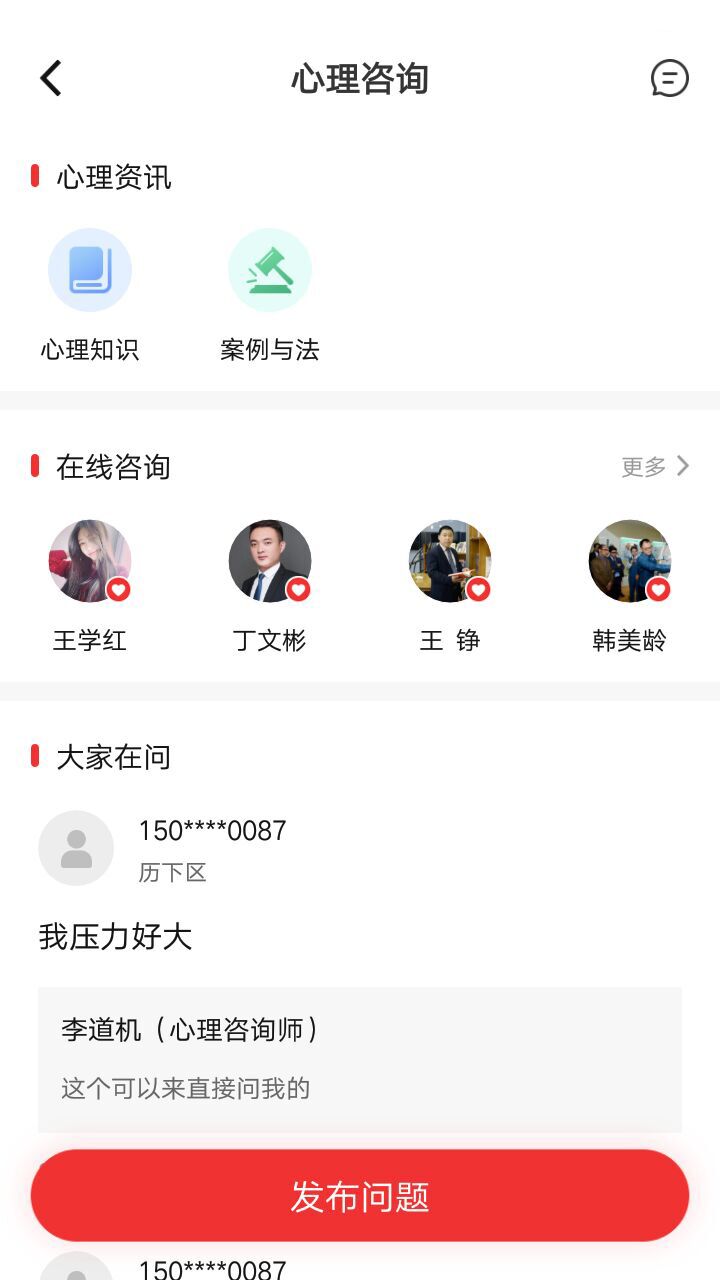Tap 发布问题 to post a question
Image resolution: width=720 pixels, height=1280 pixels.
point(360,1196)
